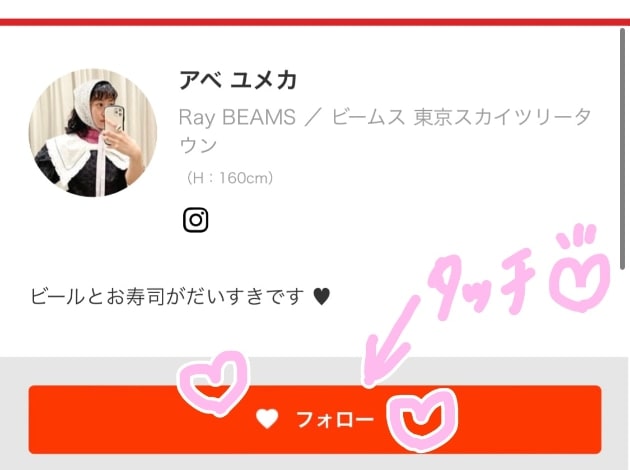Follow アベ ユメカ with the フォロー button

pyautogui.click(x=314, y=420)
